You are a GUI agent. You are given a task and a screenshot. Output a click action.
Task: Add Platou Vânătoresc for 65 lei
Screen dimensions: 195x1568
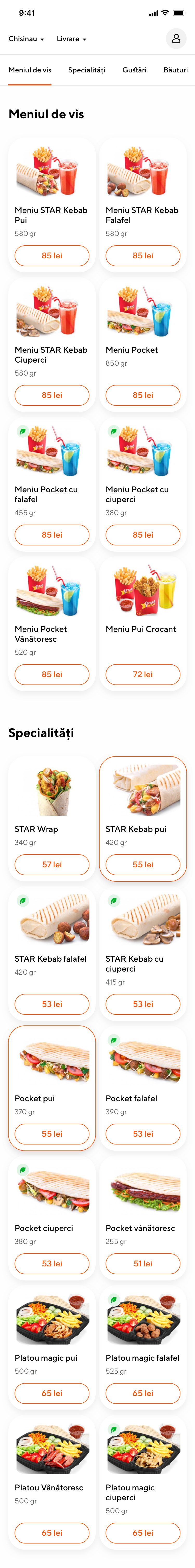tap(52, 1533)
